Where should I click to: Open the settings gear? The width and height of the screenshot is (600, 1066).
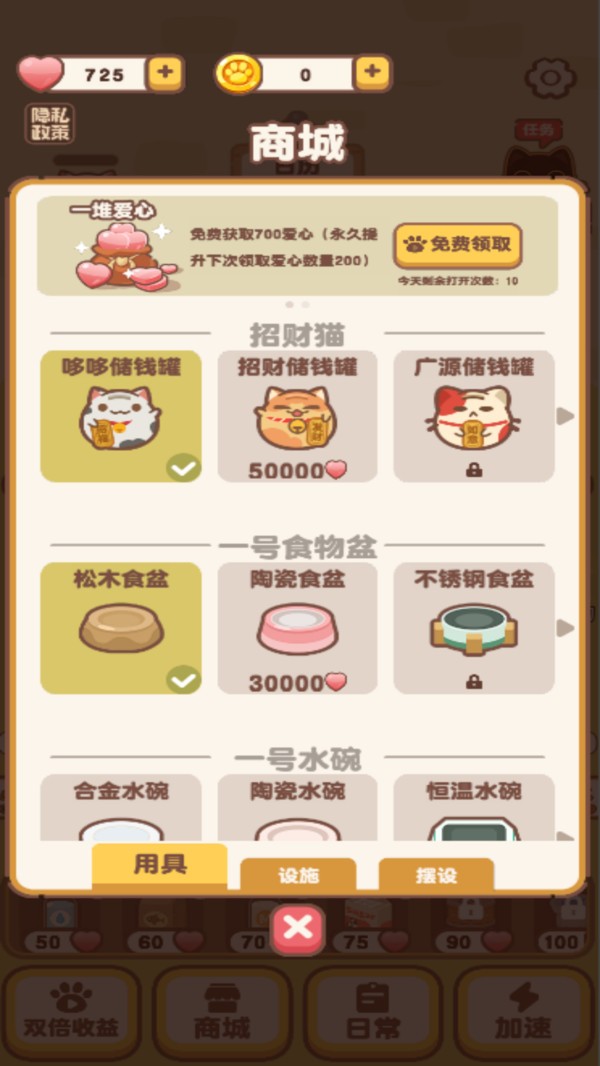(x=549, y=77)
